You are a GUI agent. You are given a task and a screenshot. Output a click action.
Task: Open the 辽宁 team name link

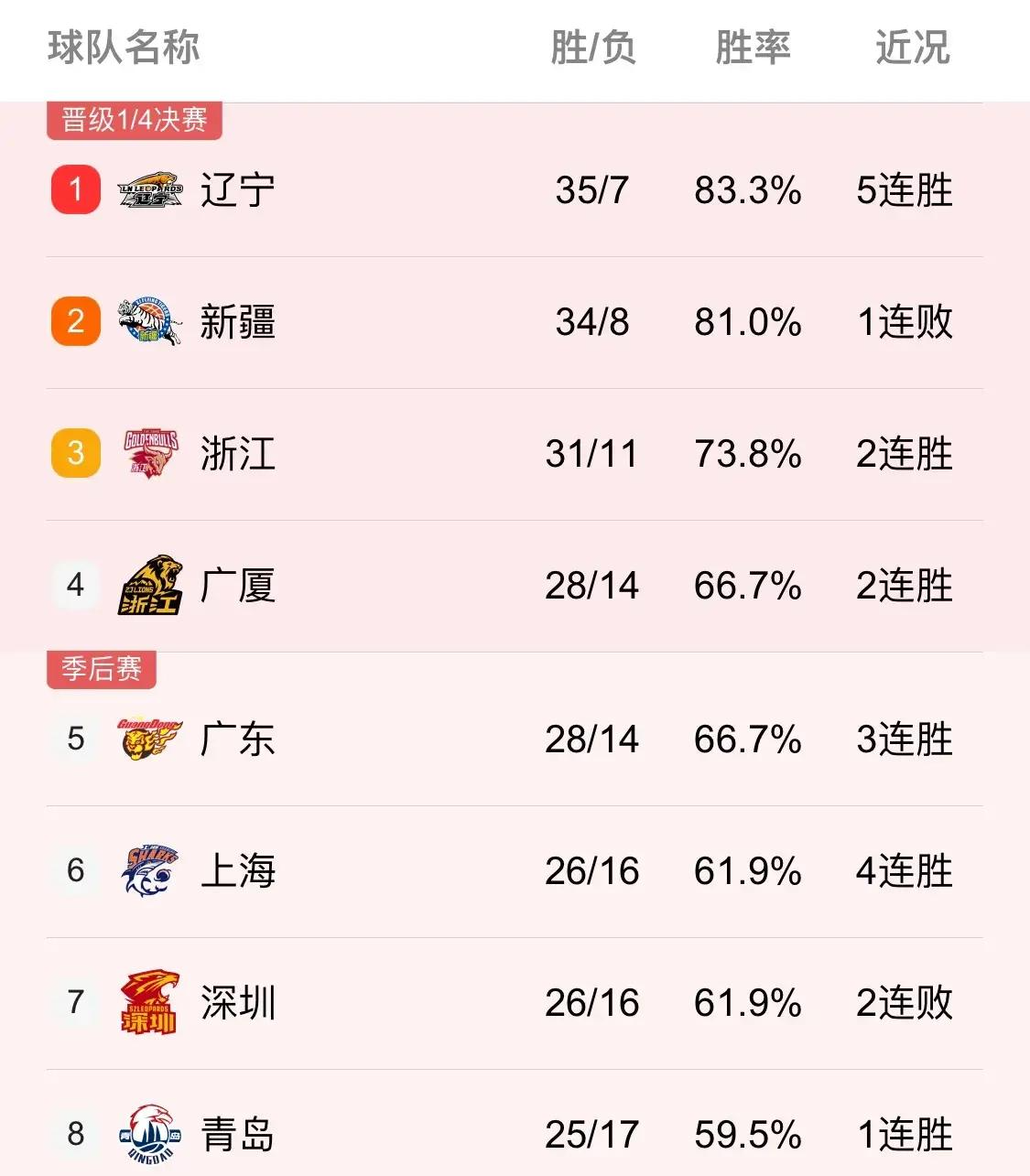(x=236, y=189)
